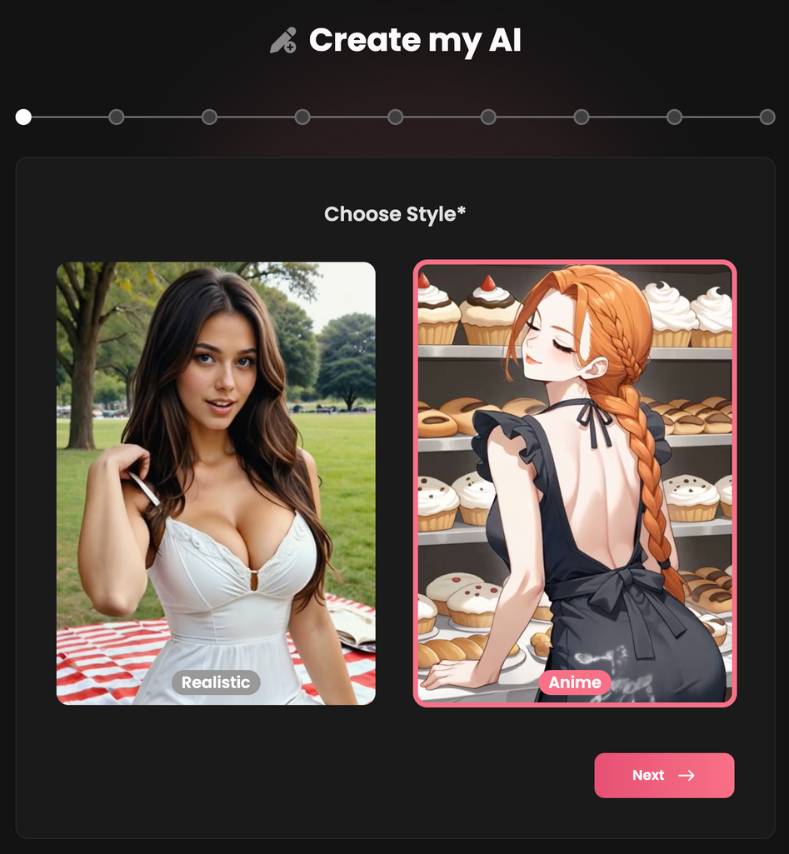Click the pen icon beside "Create my AI"
The width and height of the screenshot is (789, 854).
point(283,41)
